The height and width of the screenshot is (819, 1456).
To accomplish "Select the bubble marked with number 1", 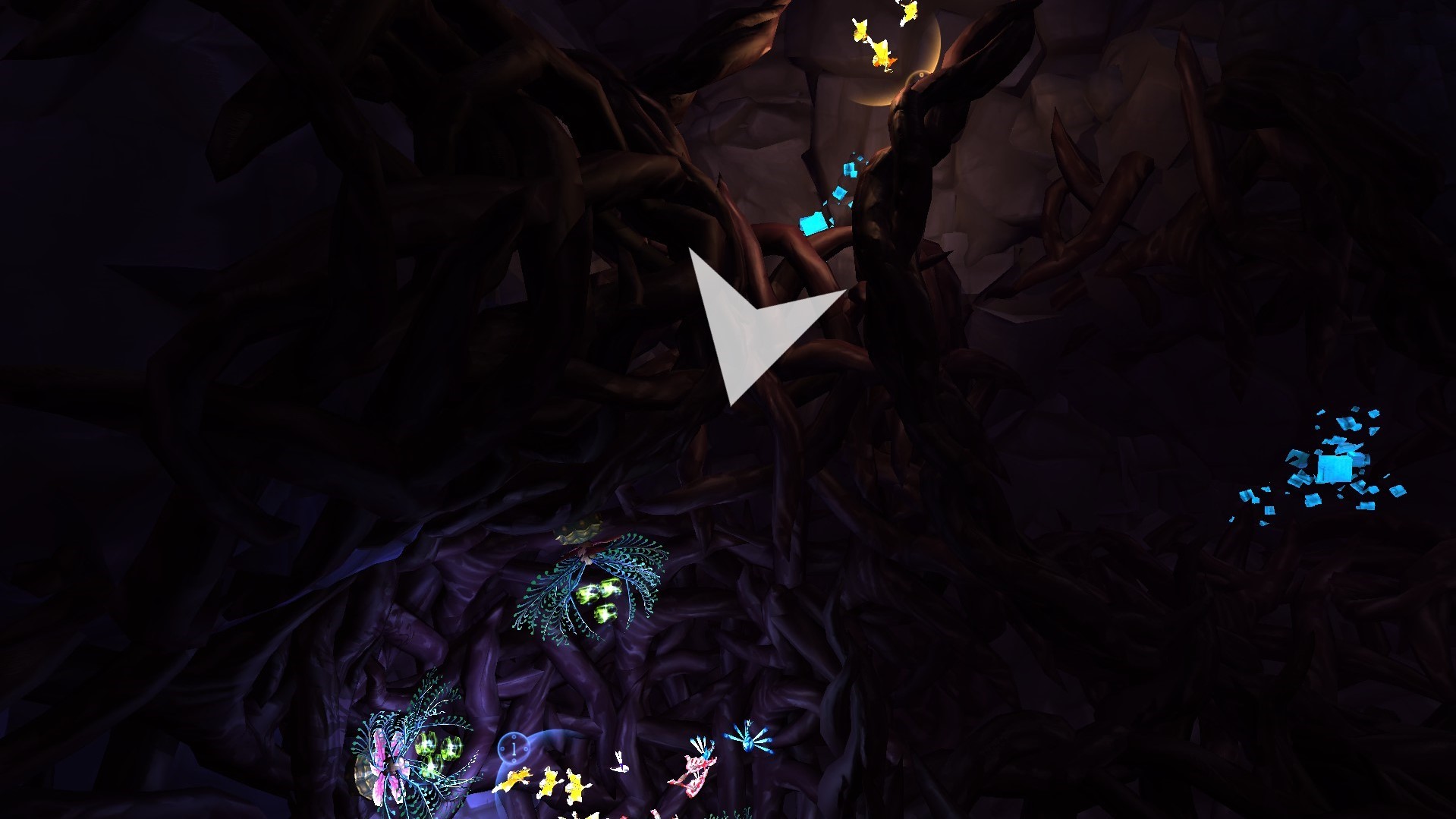I will (x=514, y=748).
